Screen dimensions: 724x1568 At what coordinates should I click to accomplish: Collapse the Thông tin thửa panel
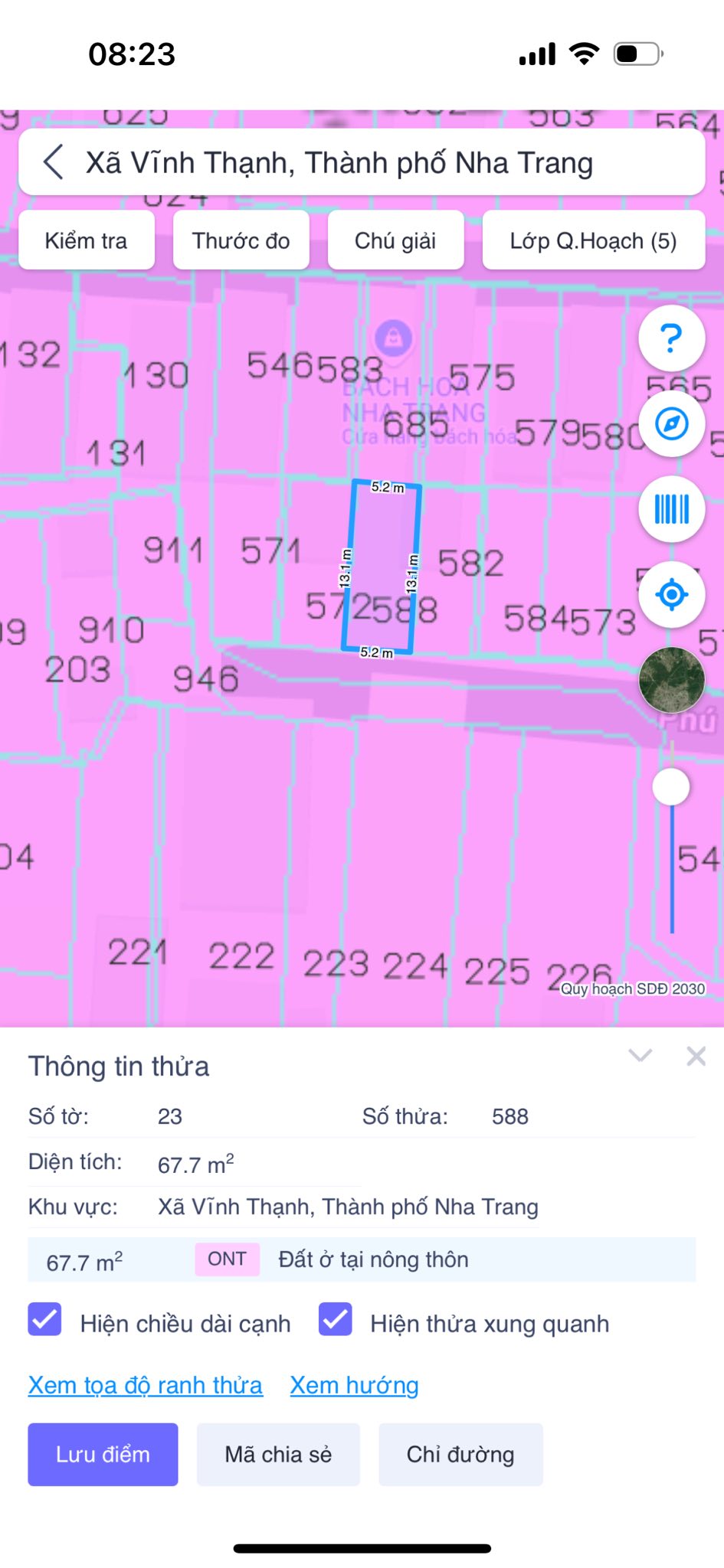click(640, 1056)
